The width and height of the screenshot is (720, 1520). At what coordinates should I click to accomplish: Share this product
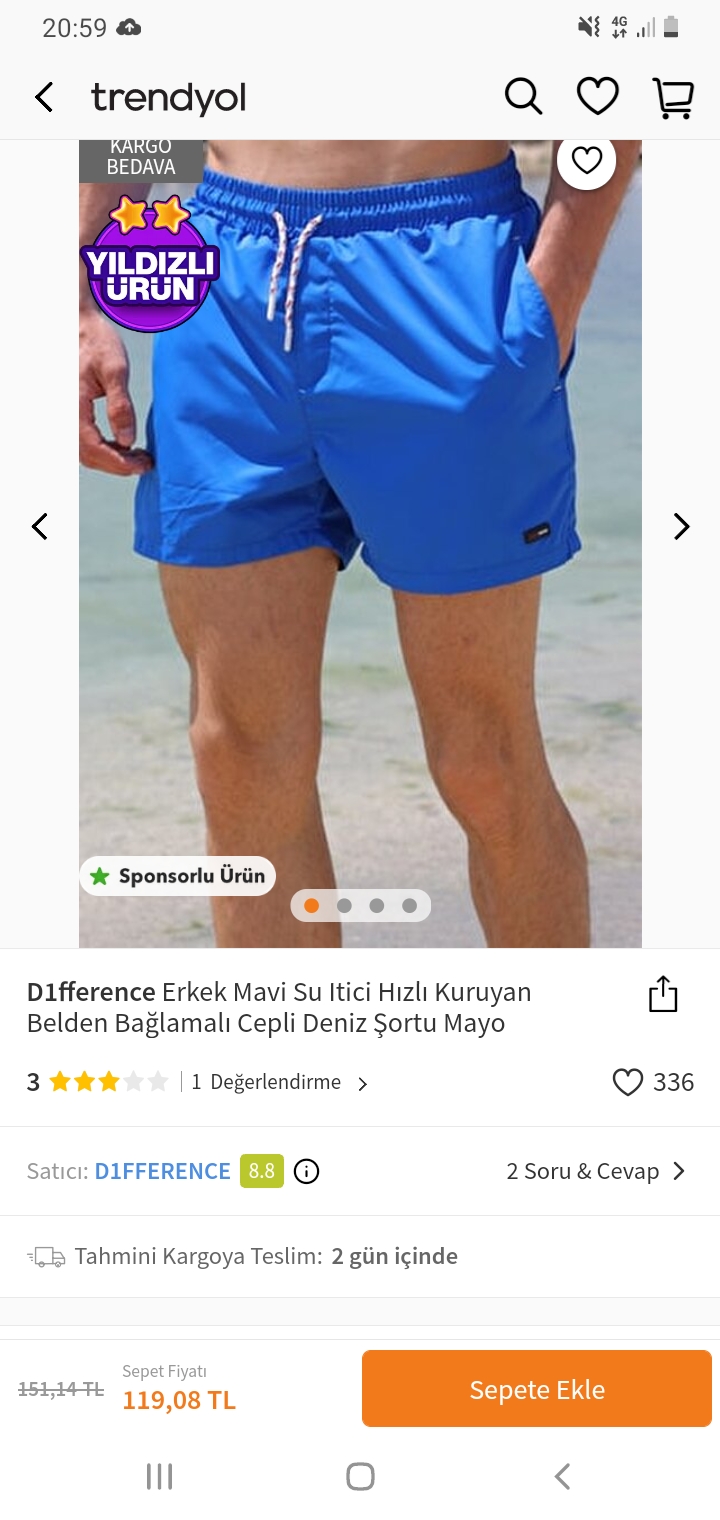663,994
